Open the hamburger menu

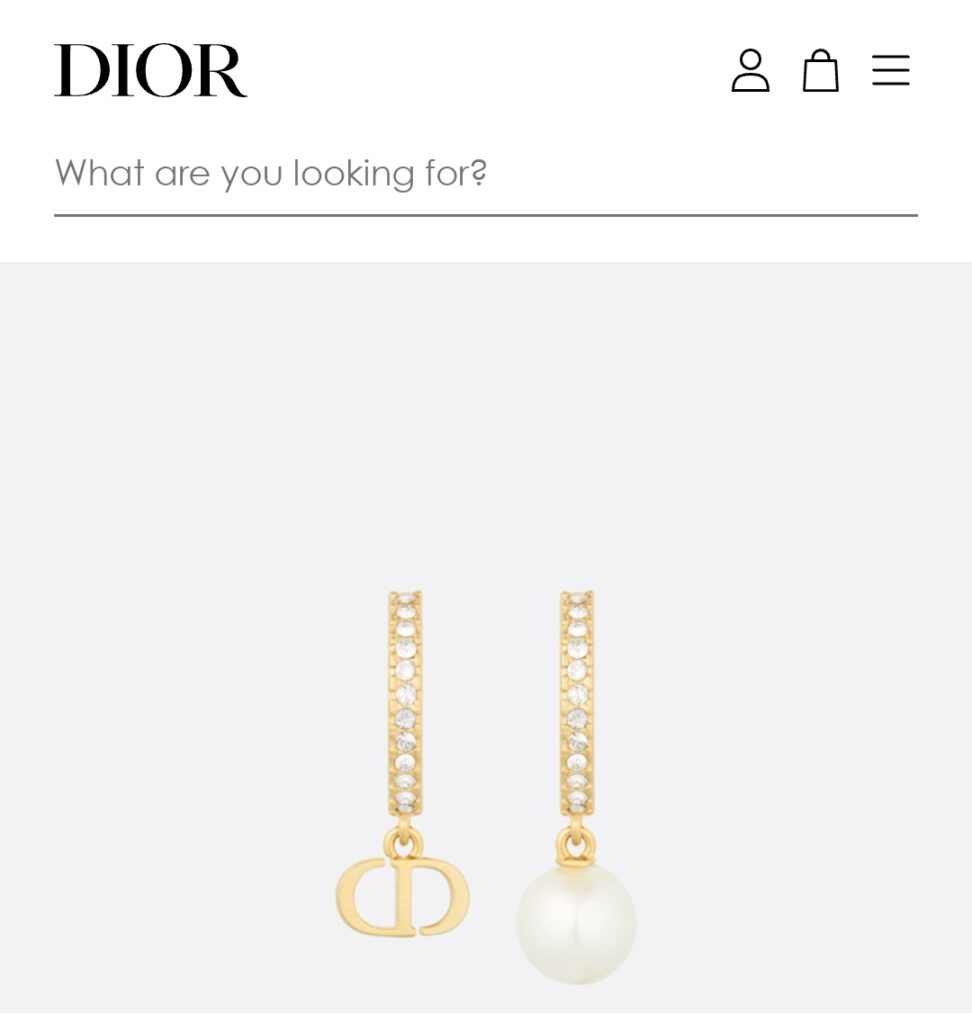[890, 71]
